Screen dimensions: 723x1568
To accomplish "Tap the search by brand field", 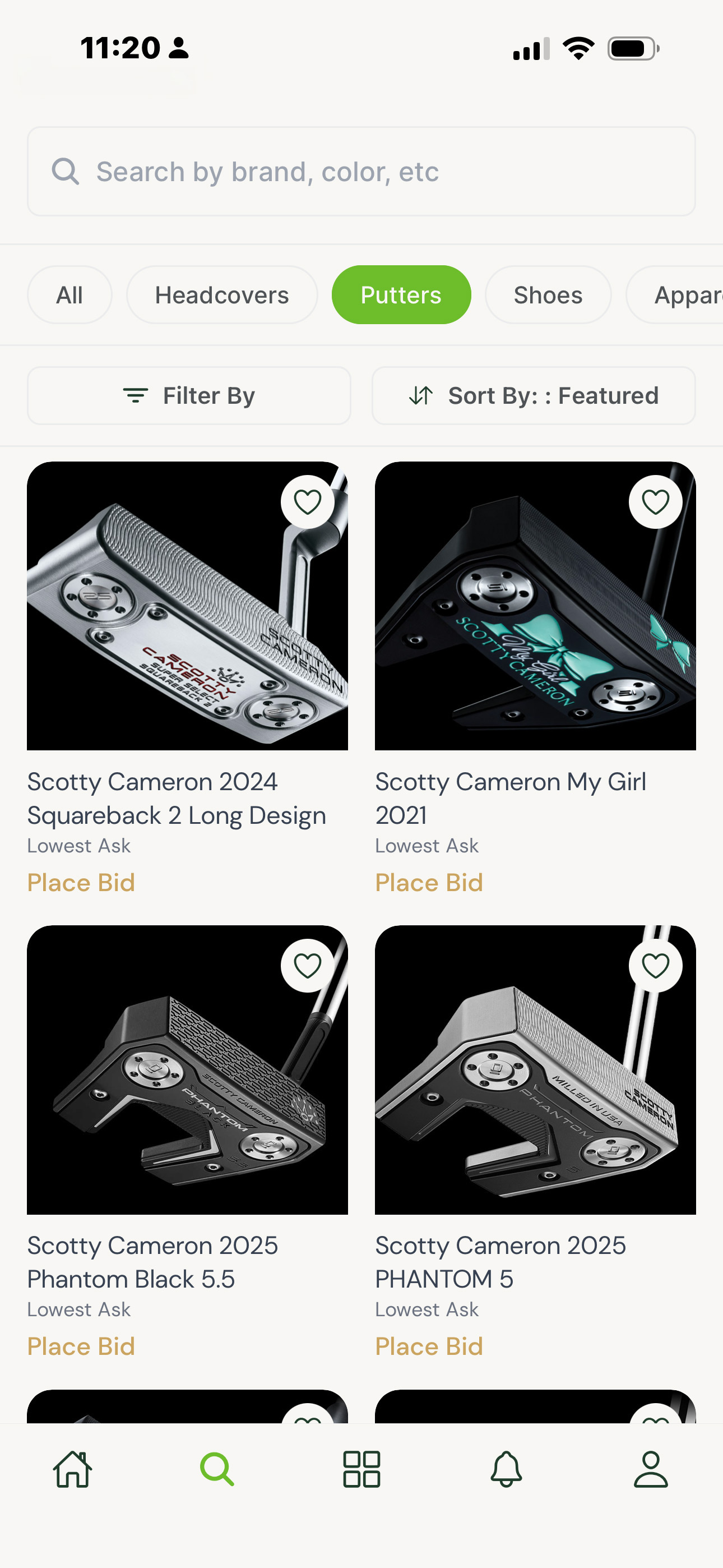I will pyautogui.click(x=360, y=171).
